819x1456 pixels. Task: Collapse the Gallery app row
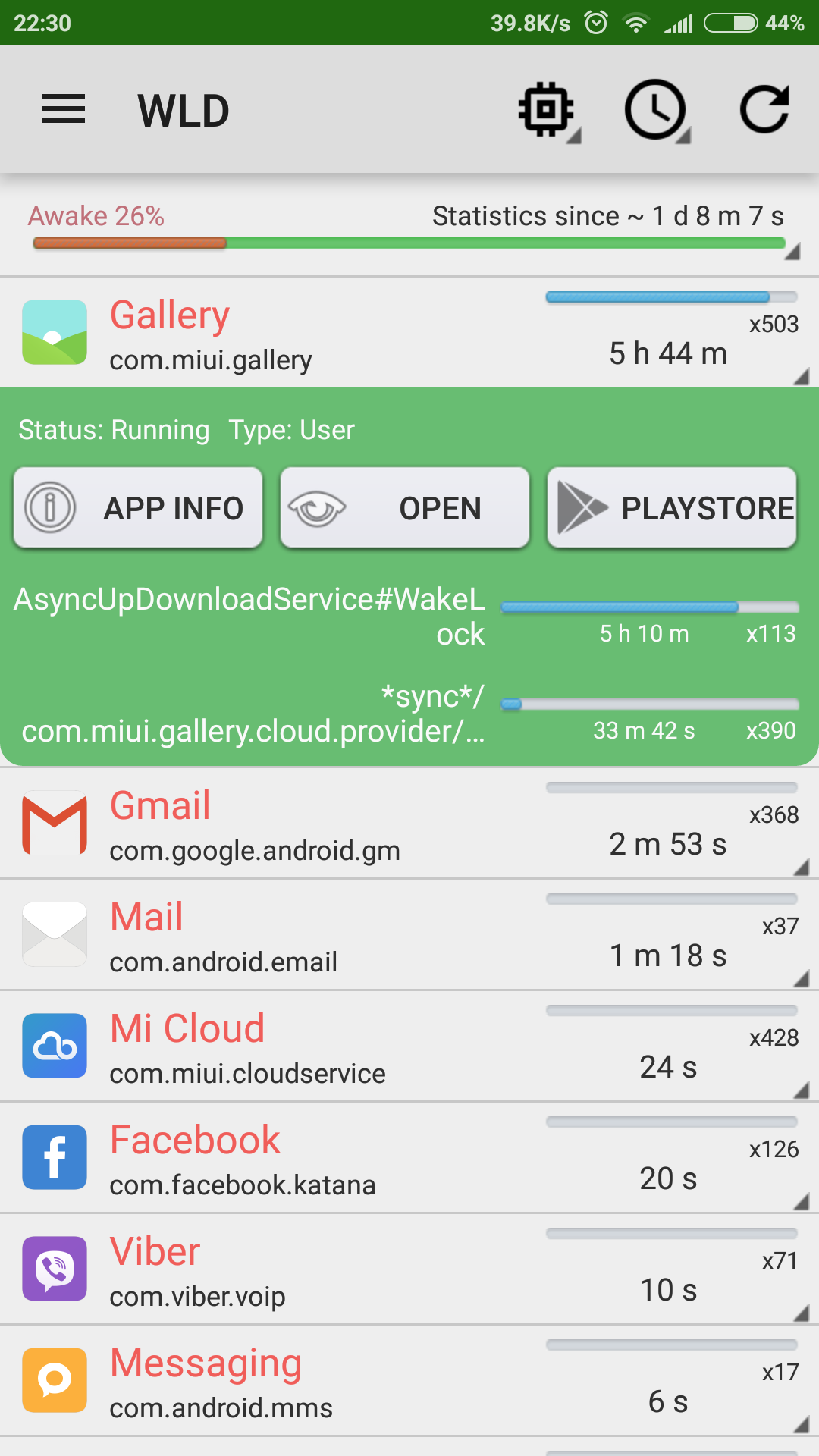coord(409,332)
